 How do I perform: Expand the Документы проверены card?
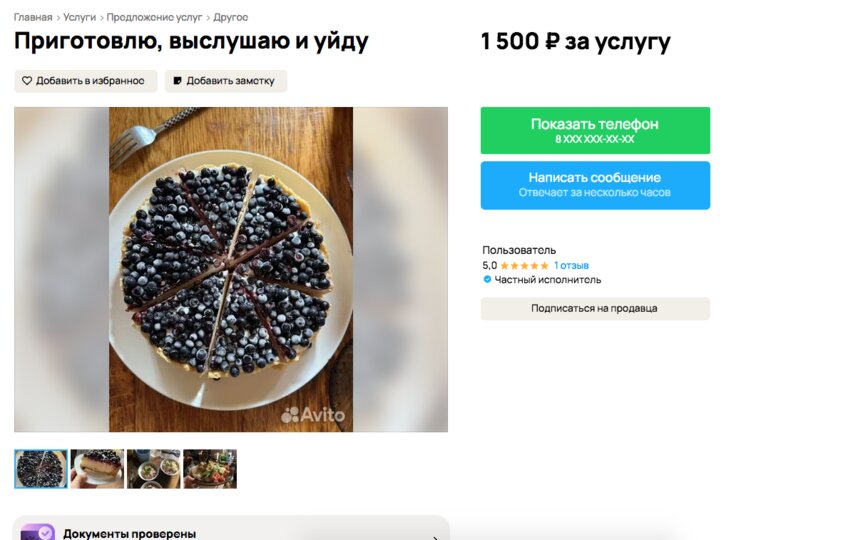pos(230,532)
